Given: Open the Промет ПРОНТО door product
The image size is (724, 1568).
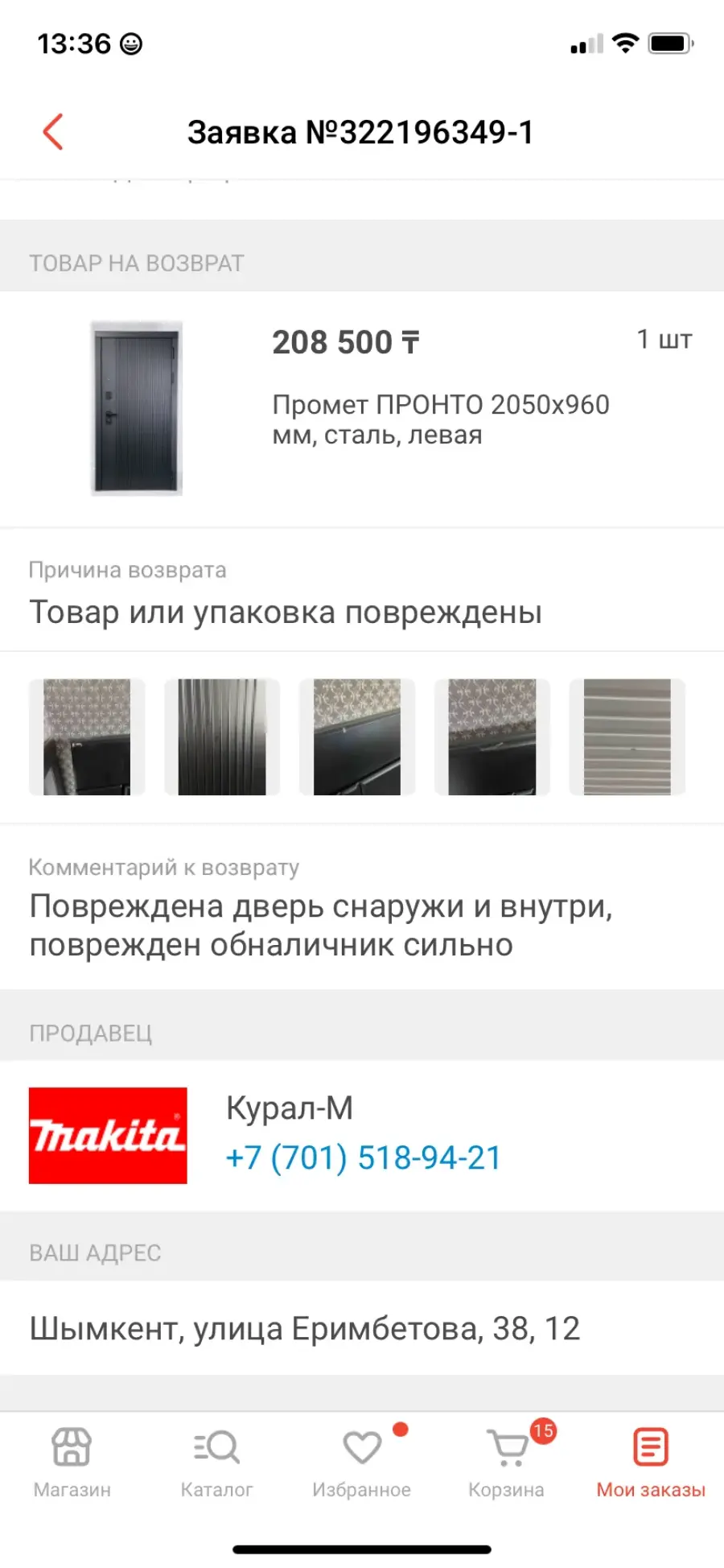Looking at the screenshot, I should click(x=362, y=409).
